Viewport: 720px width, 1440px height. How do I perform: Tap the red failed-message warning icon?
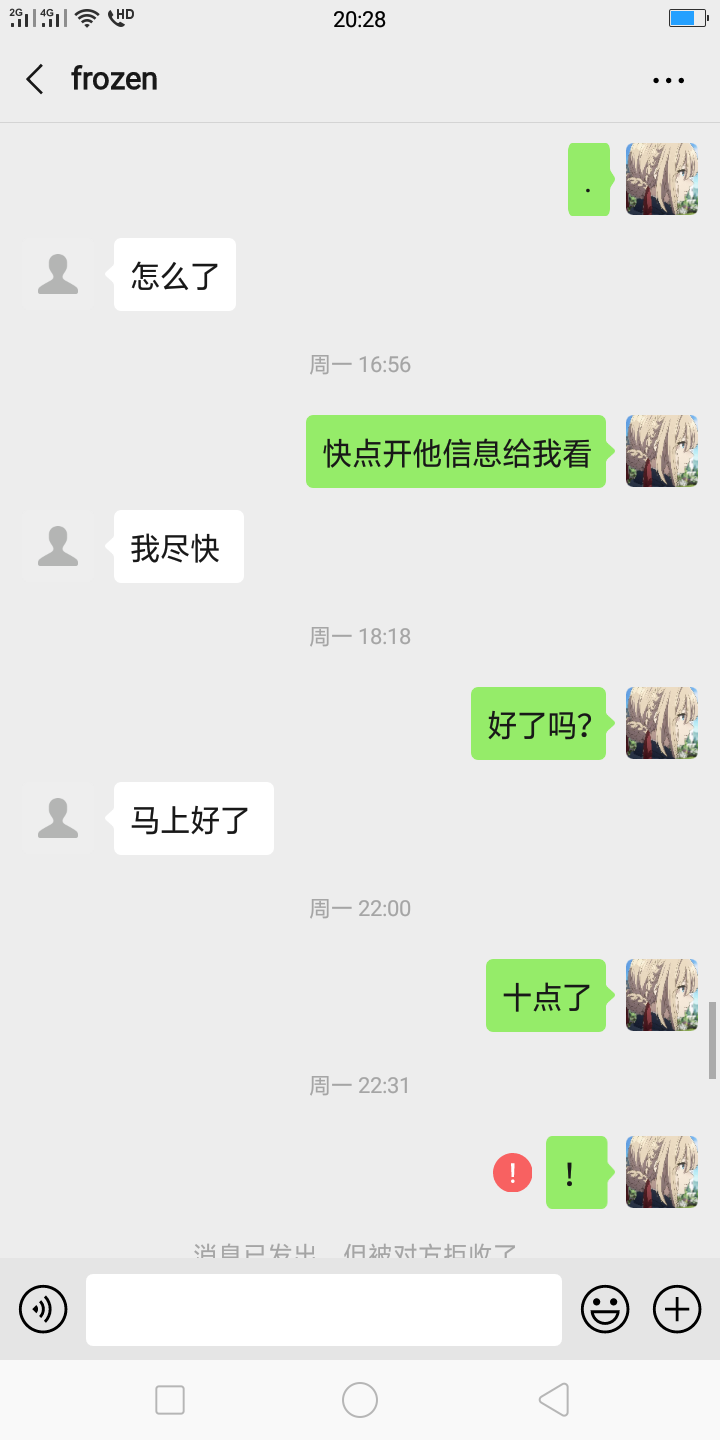[512, 1172]
